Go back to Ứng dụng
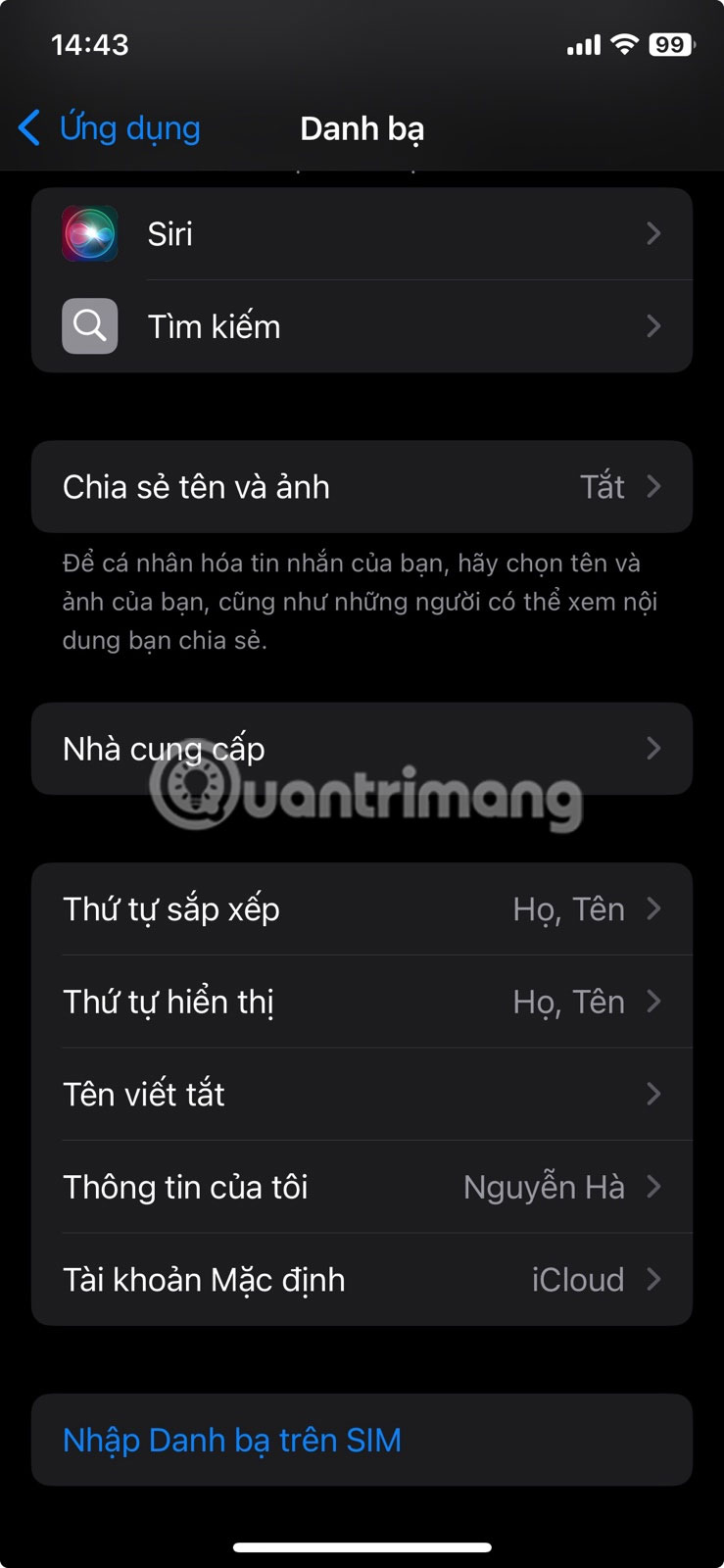Screen dimensions: 724x1568 tap(110, 128)
